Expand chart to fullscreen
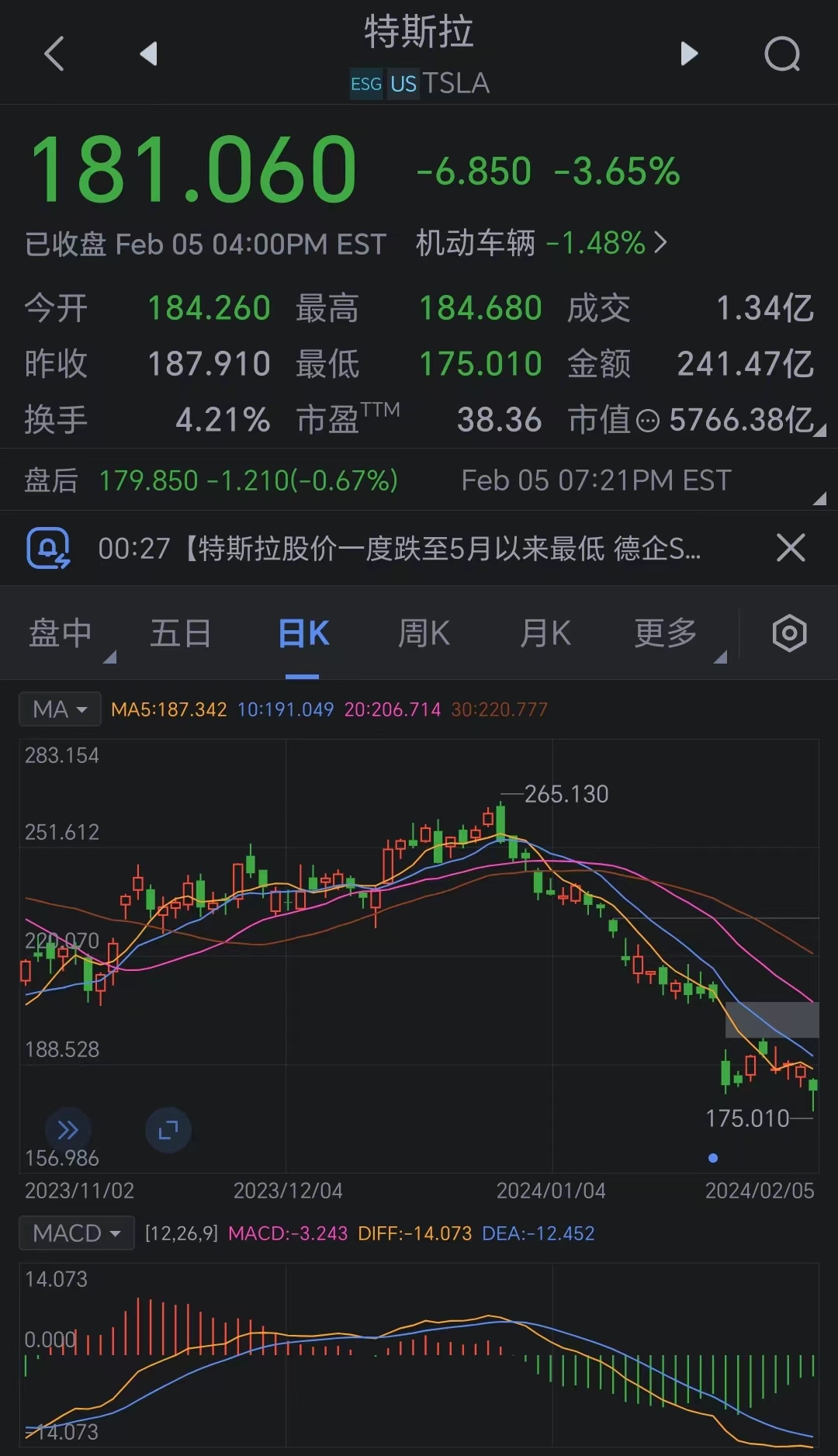Image resolution: width=838 pixels, height=1456 pixels. [168, 1130]
